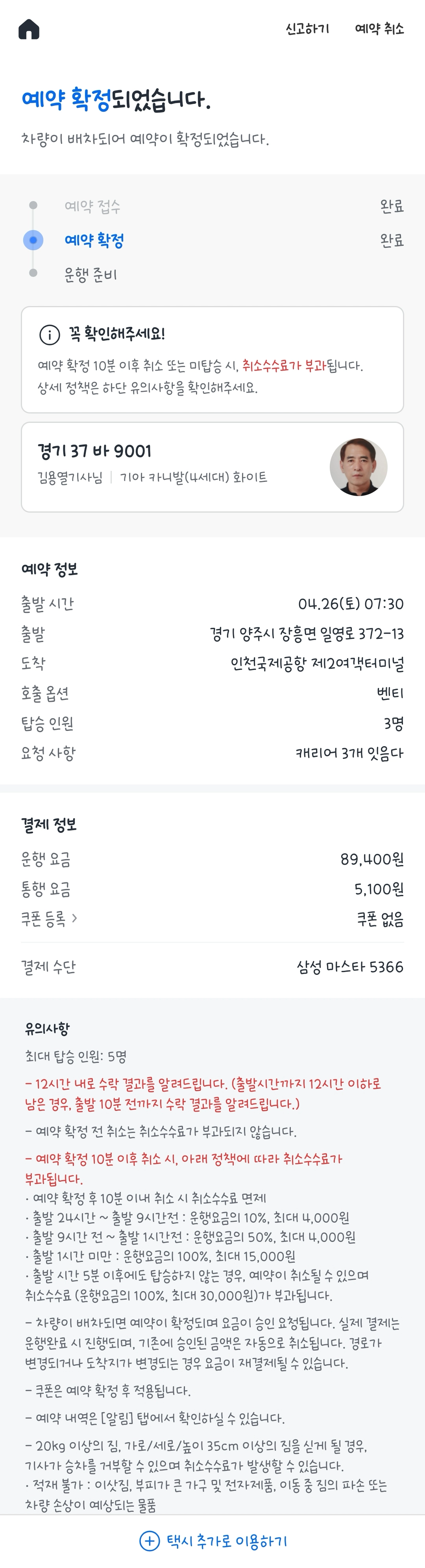Go to the home screen icon
Screen dimensions: 425x1568
click(x=29, y=29)
